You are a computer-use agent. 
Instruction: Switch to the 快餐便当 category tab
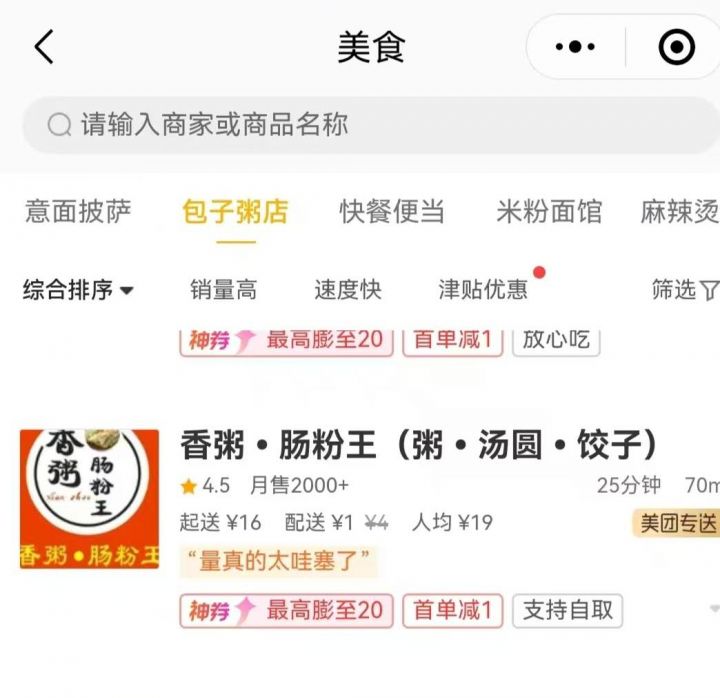pos(392,212)
